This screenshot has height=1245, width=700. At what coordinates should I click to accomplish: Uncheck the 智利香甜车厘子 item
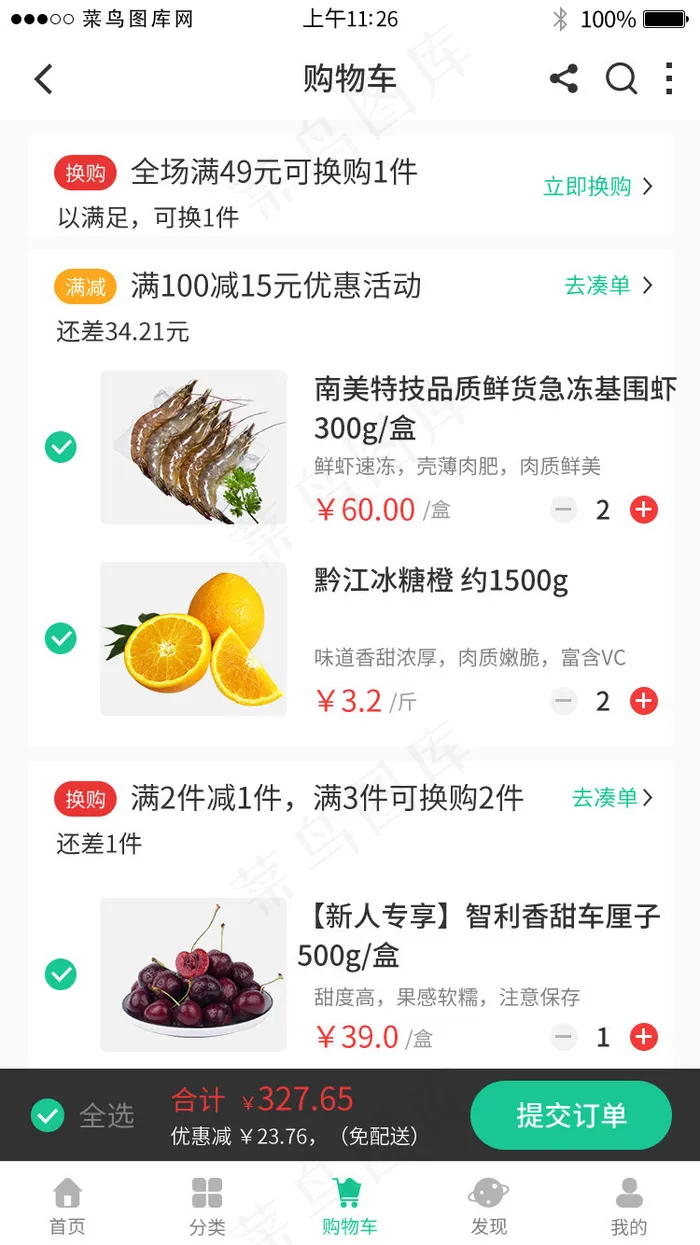(x=61, y=973)
